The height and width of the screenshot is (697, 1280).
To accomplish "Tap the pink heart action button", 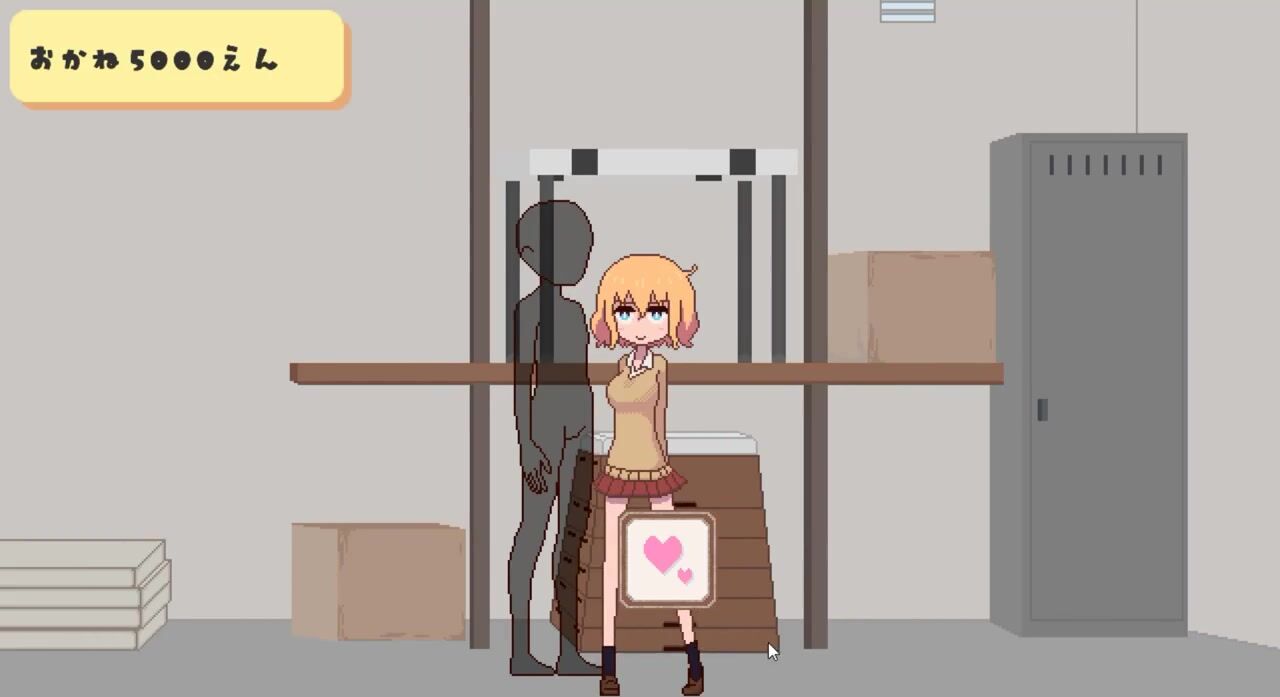I will [x=667, y=560].
